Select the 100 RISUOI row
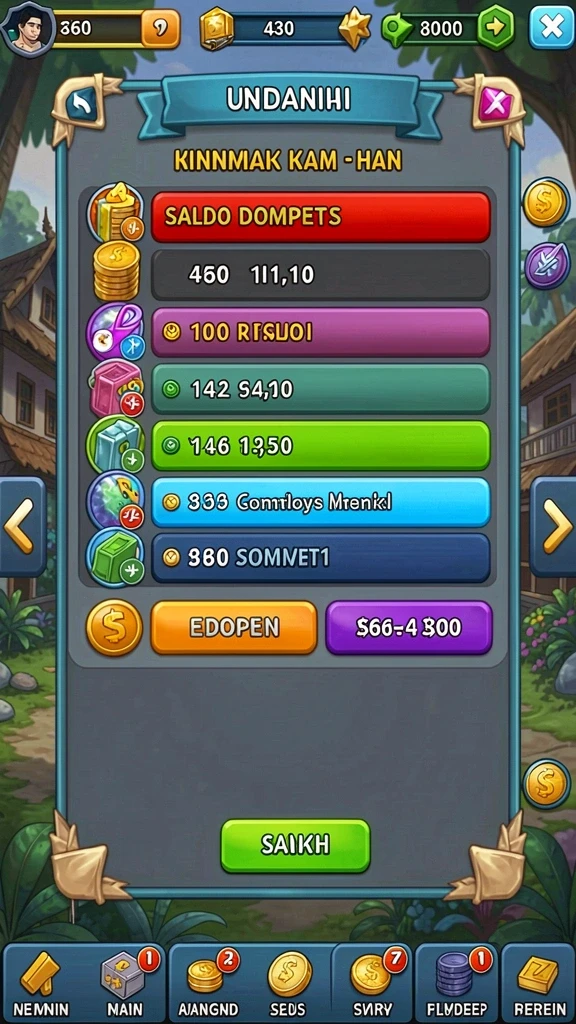This screenshot has height=1024, width=576. 321,332
